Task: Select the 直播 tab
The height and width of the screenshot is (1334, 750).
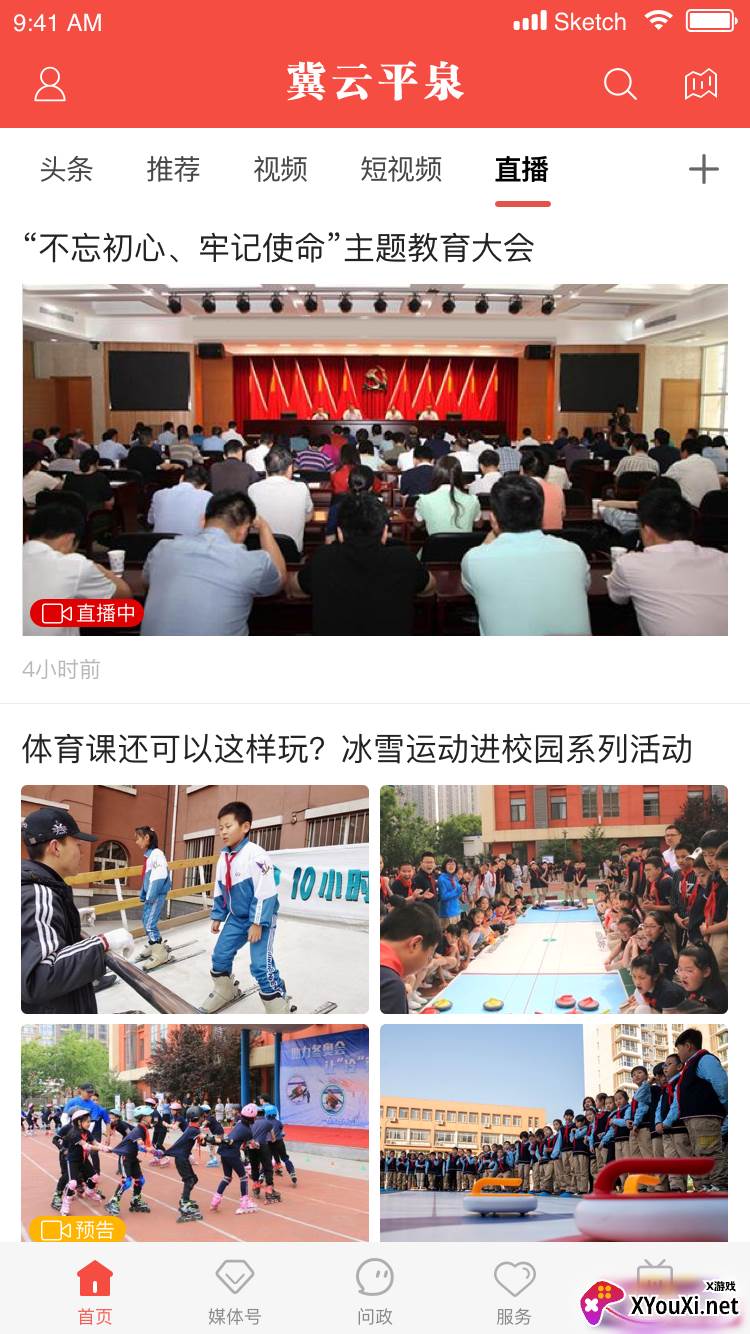Action: click(522, 169)
